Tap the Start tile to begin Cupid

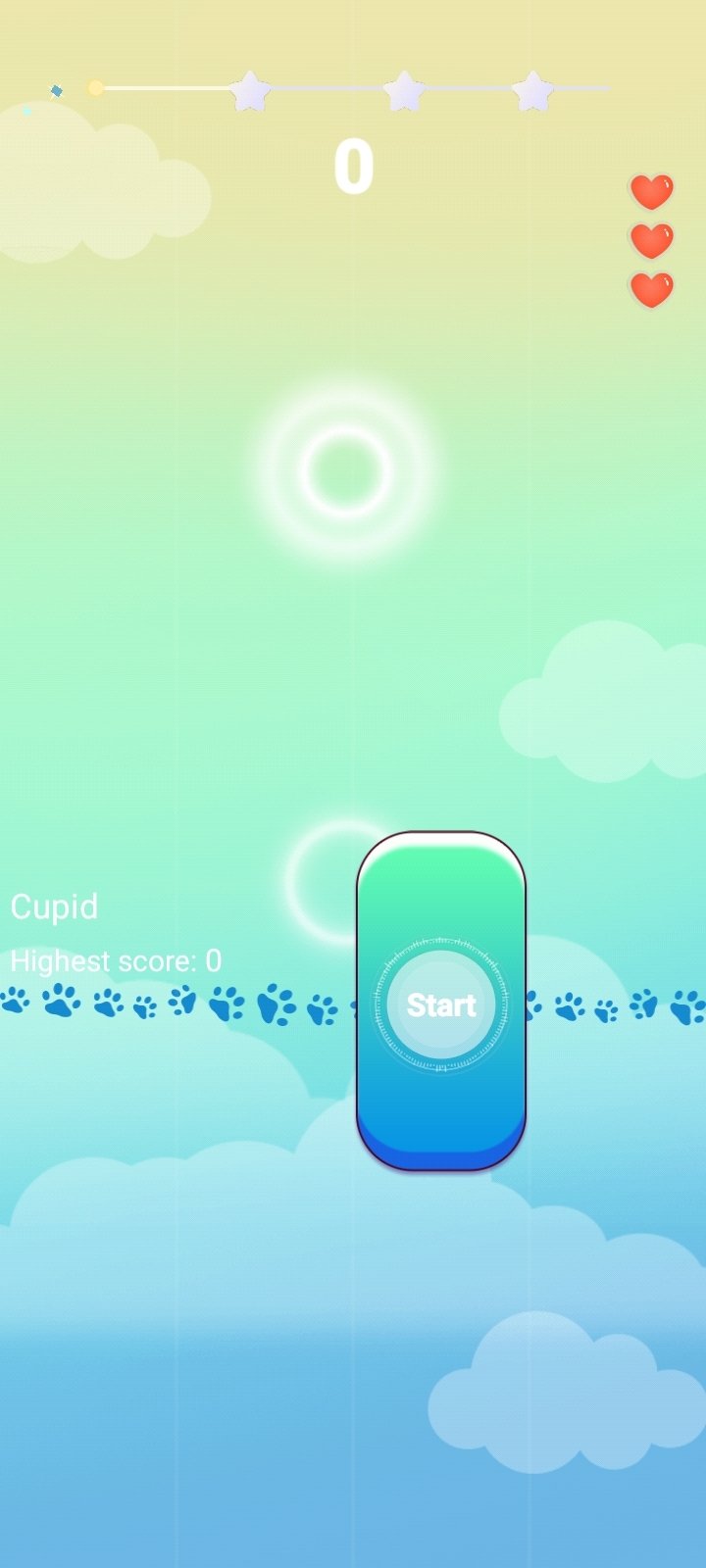[441, 1002]
